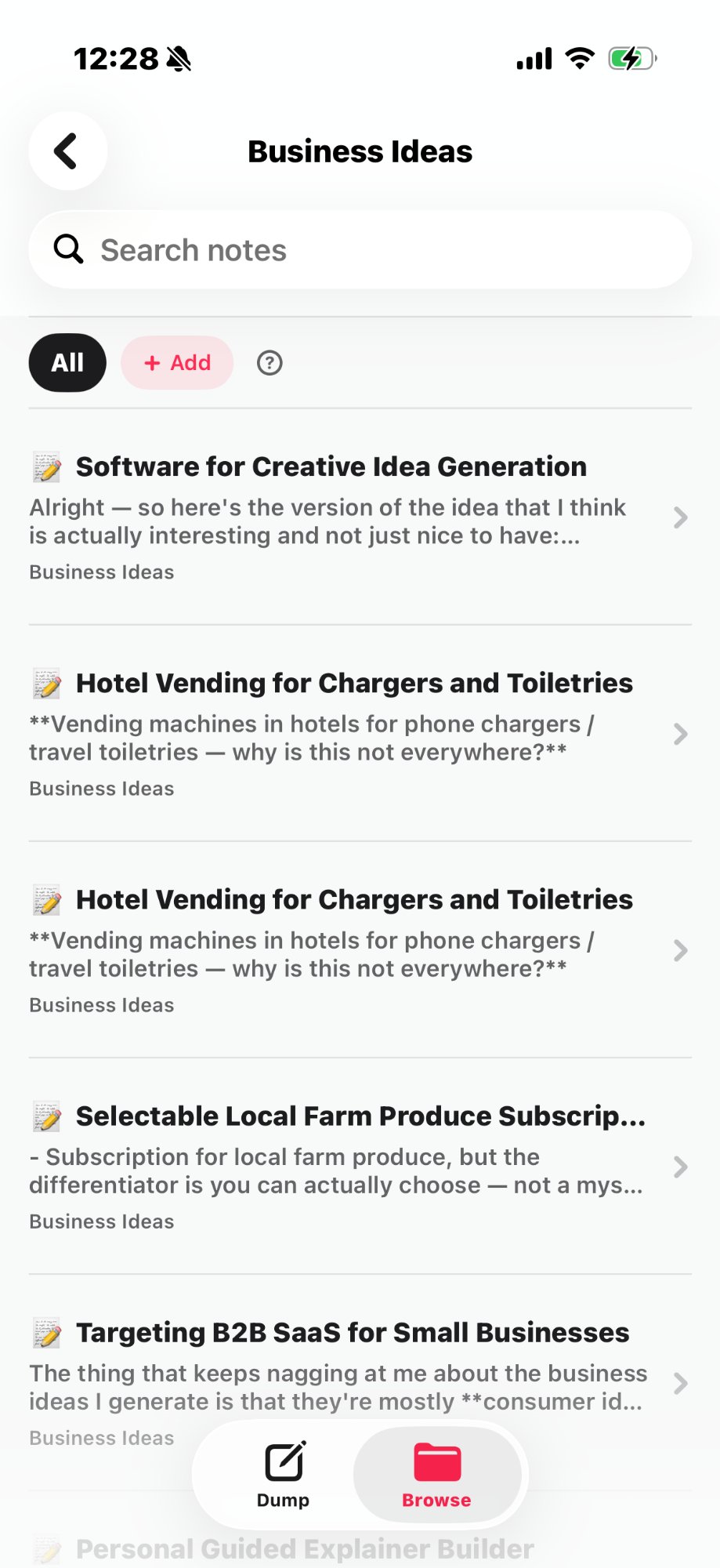
Task: Switch to the Dump tab
Action: (283, 1478)
